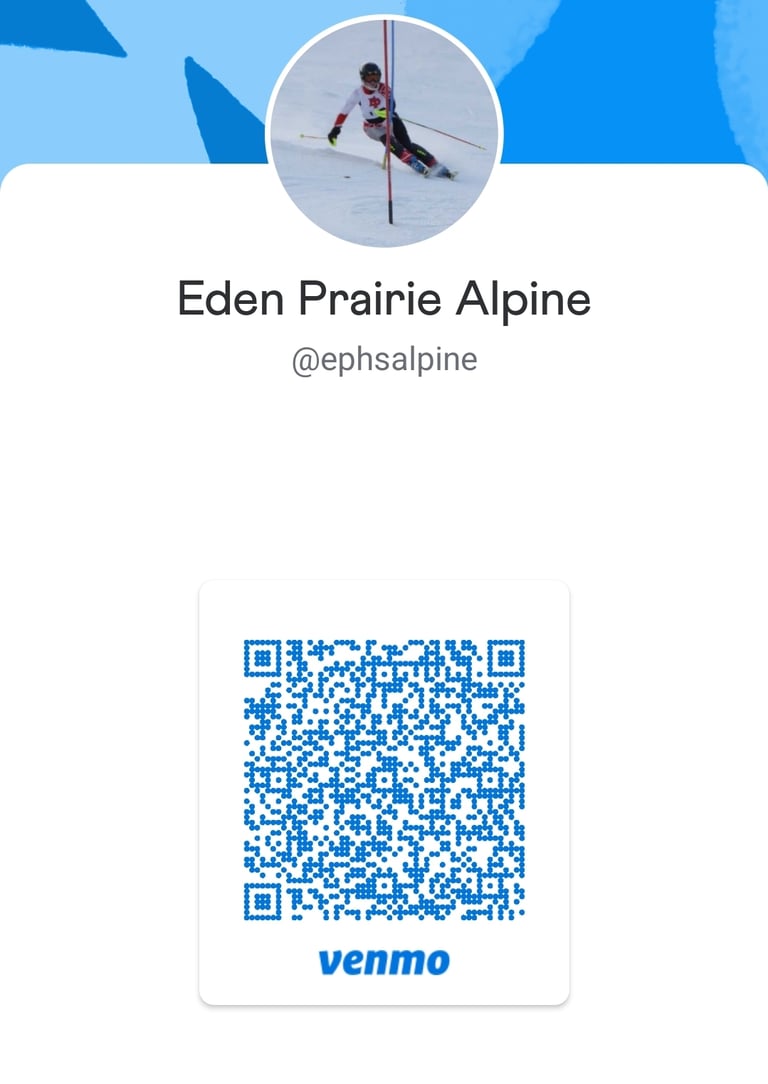Tap the @ephsalpine username text
The width and height of the screenshot is (768, 1084).
(384, 358)
